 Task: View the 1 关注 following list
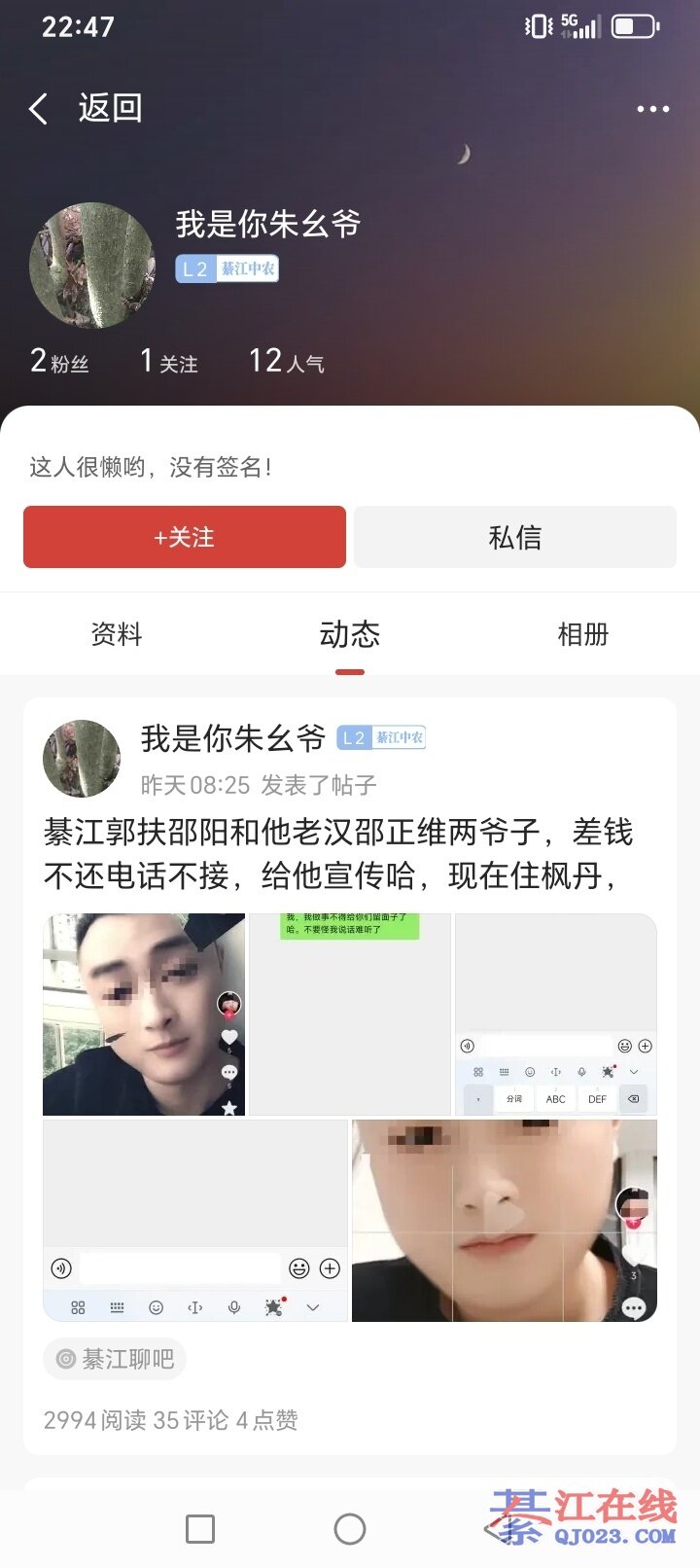(169, 362)
